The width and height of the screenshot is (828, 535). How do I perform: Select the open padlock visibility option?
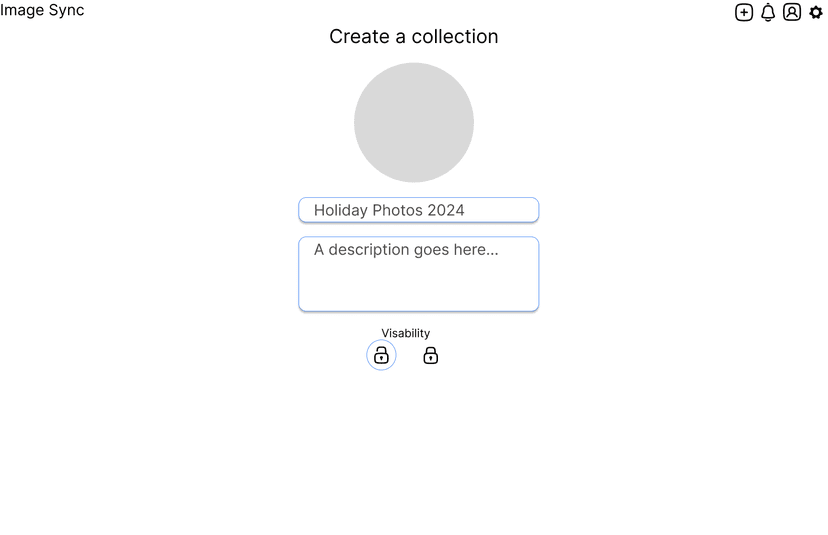(381, 355)
